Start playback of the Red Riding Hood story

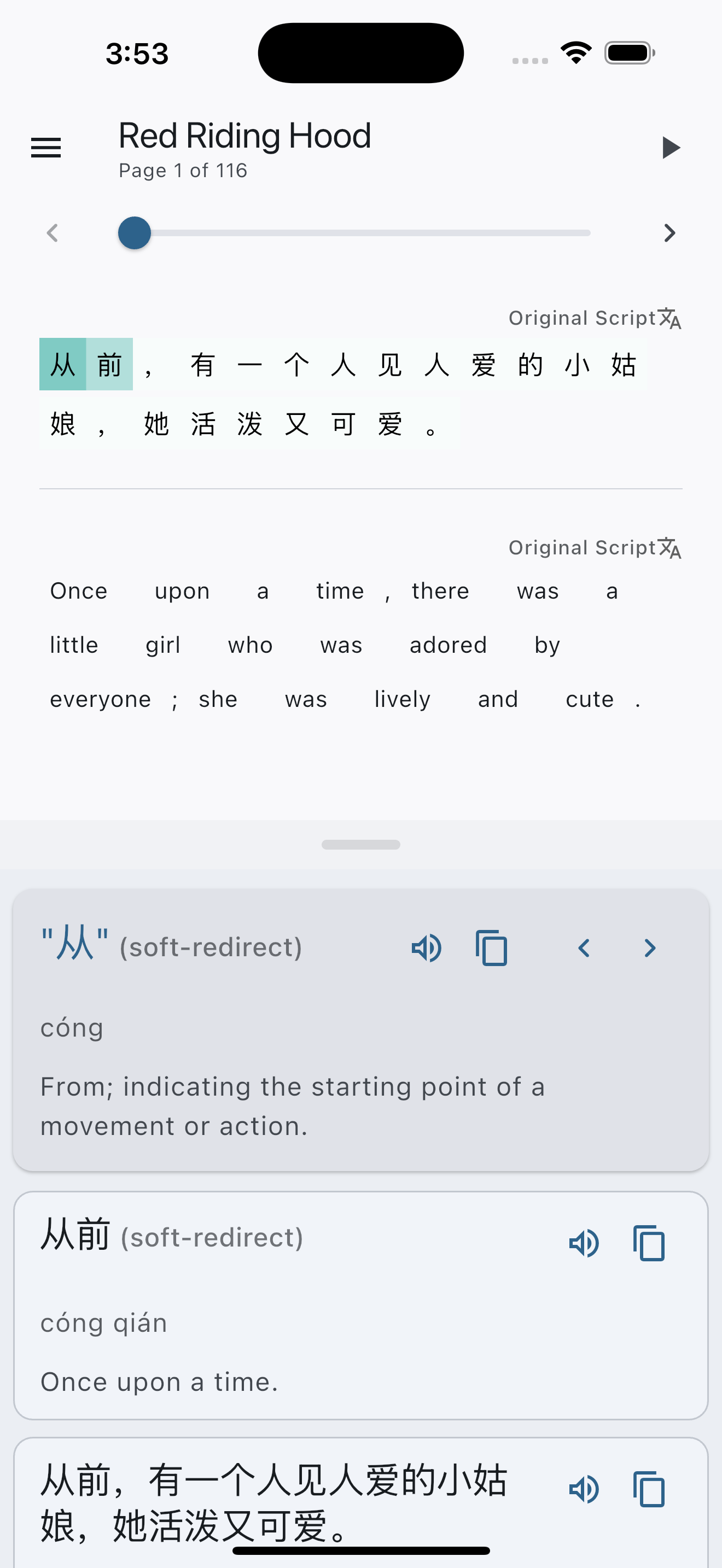click(x=670, y=147)
